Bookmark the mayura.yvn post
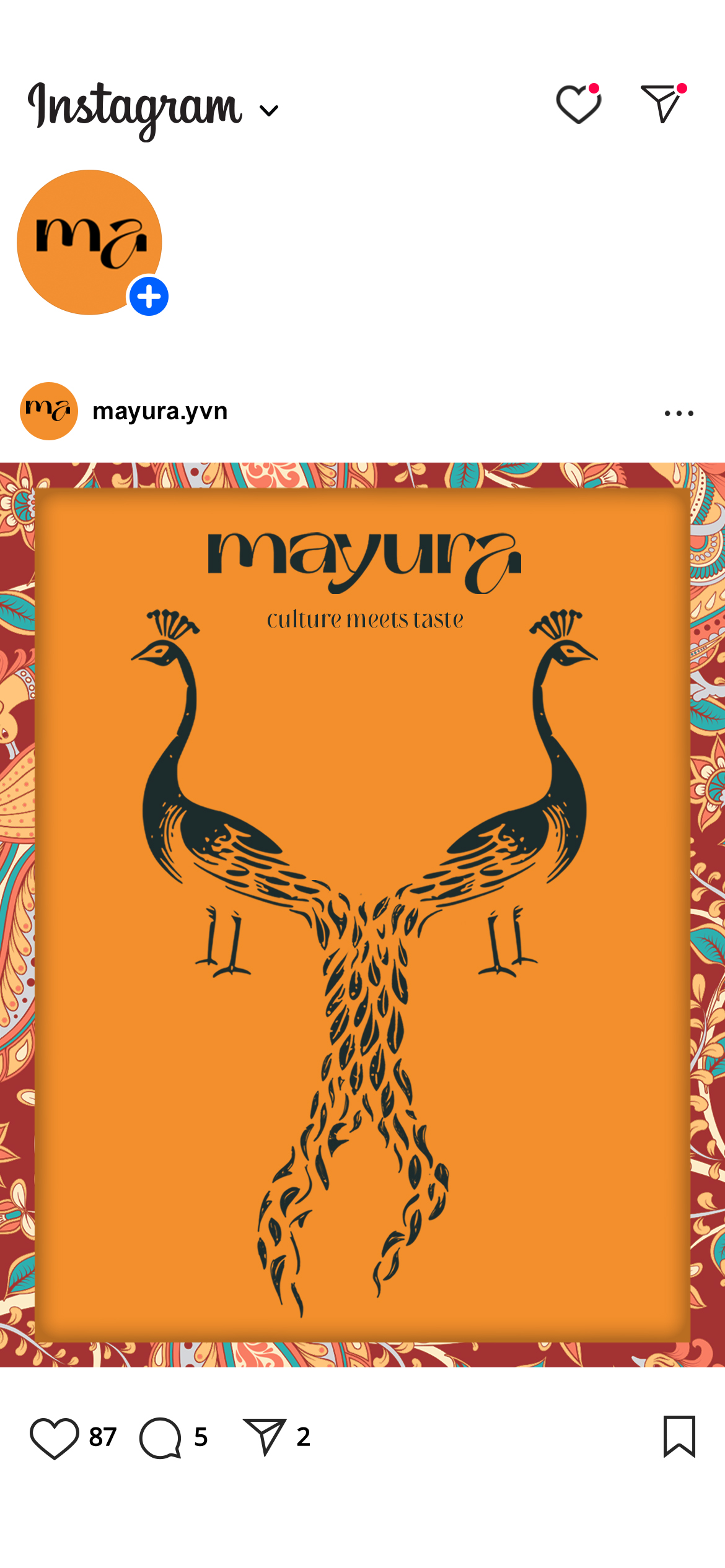The image size is (725, 1568). [x=679, y=1436]
